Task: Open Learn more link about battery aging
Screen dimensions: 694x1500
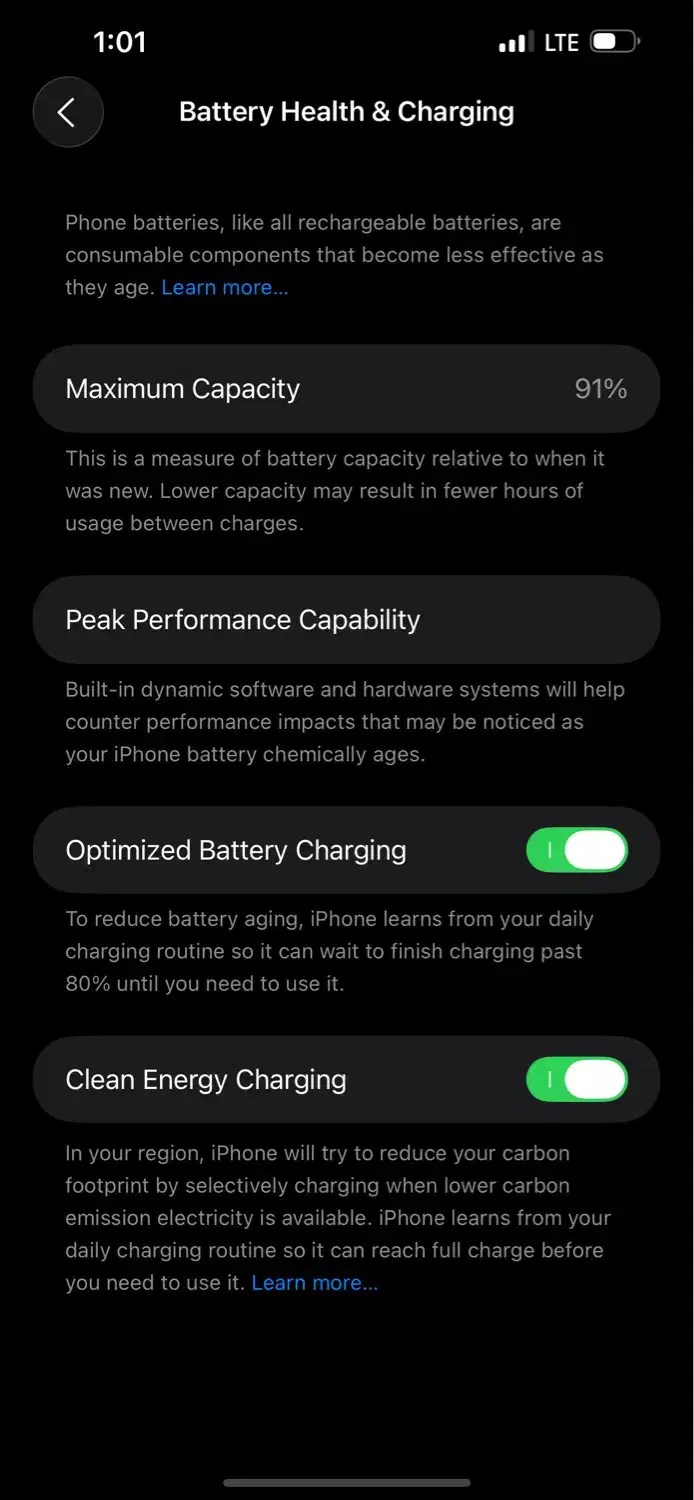Action: (225, 287)
